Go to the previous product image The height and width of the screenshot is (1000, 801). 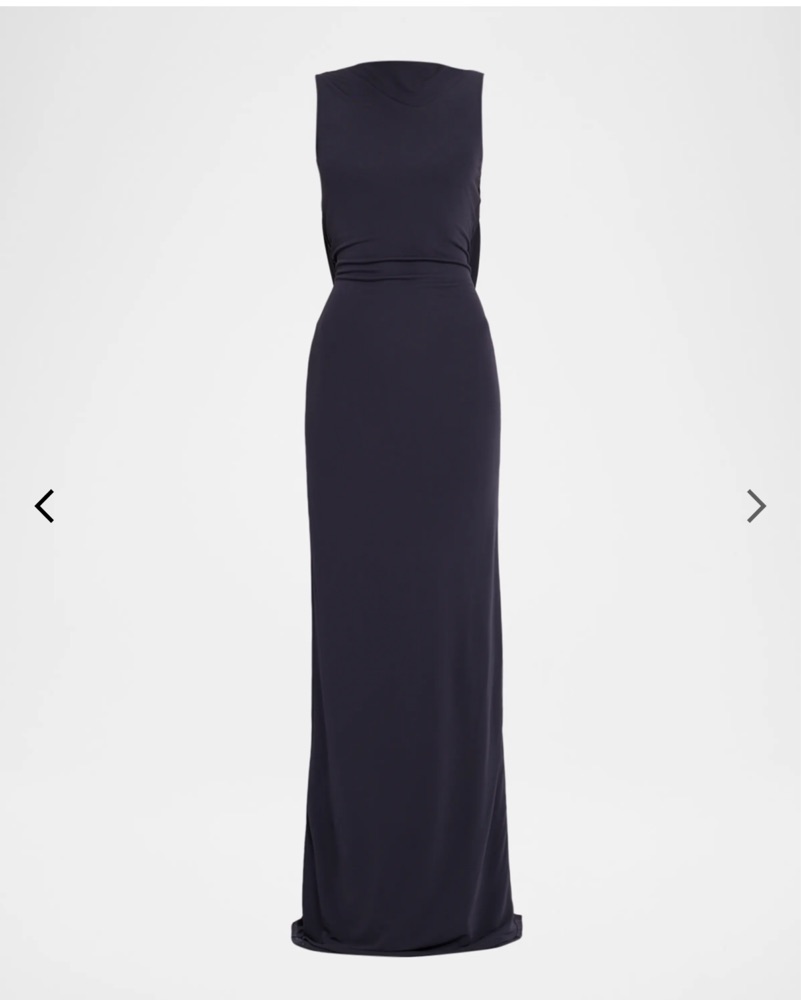point(44,506)
